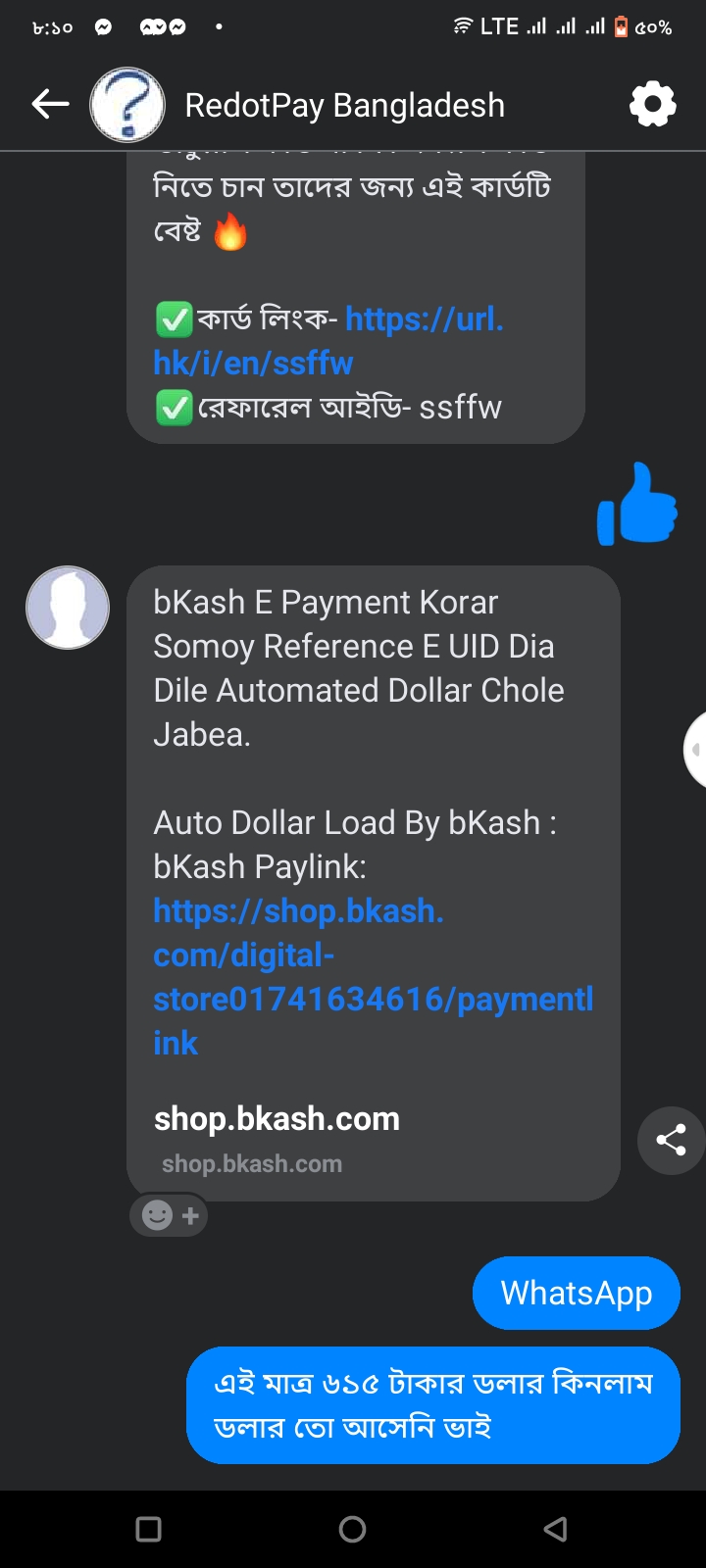Go back using the header arrow
The height and width of the screenshot is (1568, 706).
pos(50,104)
